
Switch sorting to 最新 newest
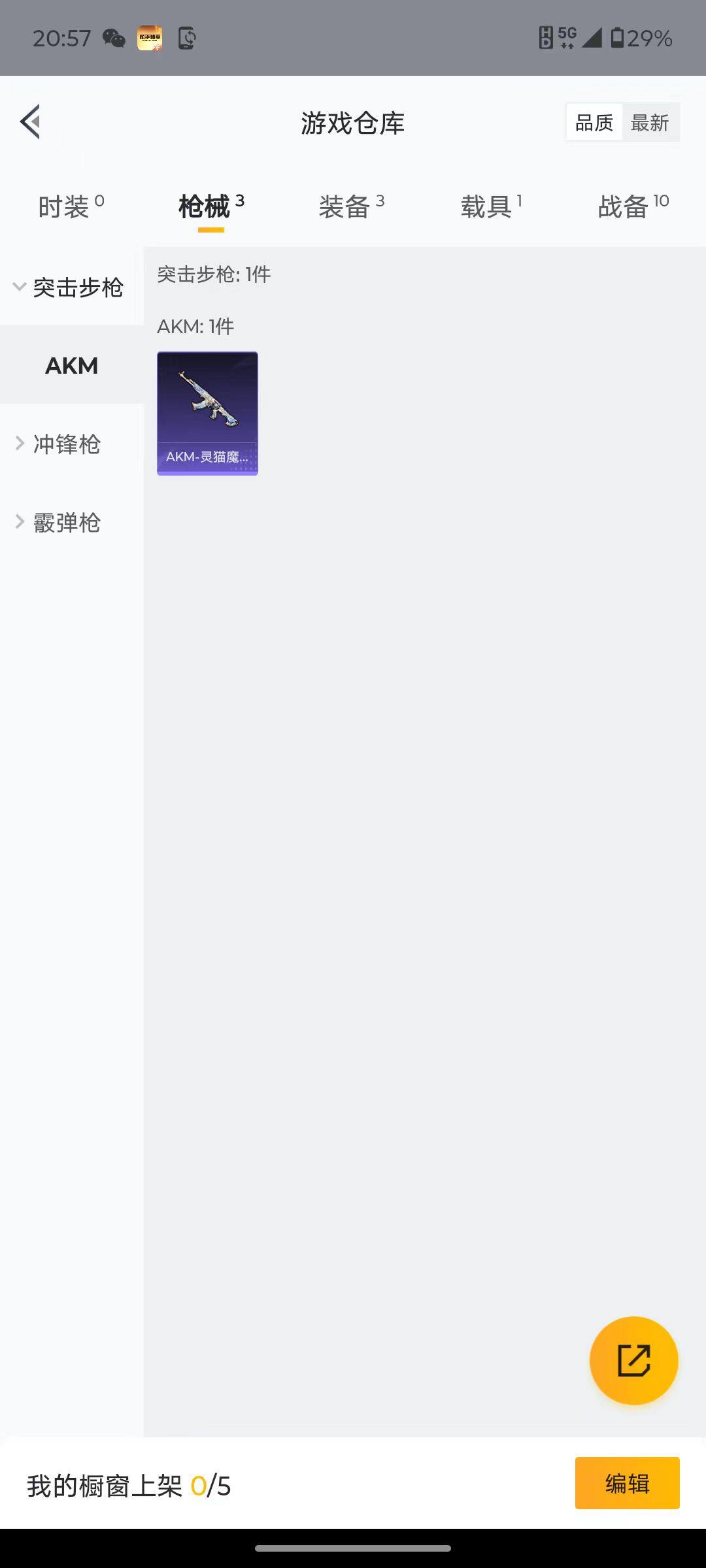[x=652, y=122]
